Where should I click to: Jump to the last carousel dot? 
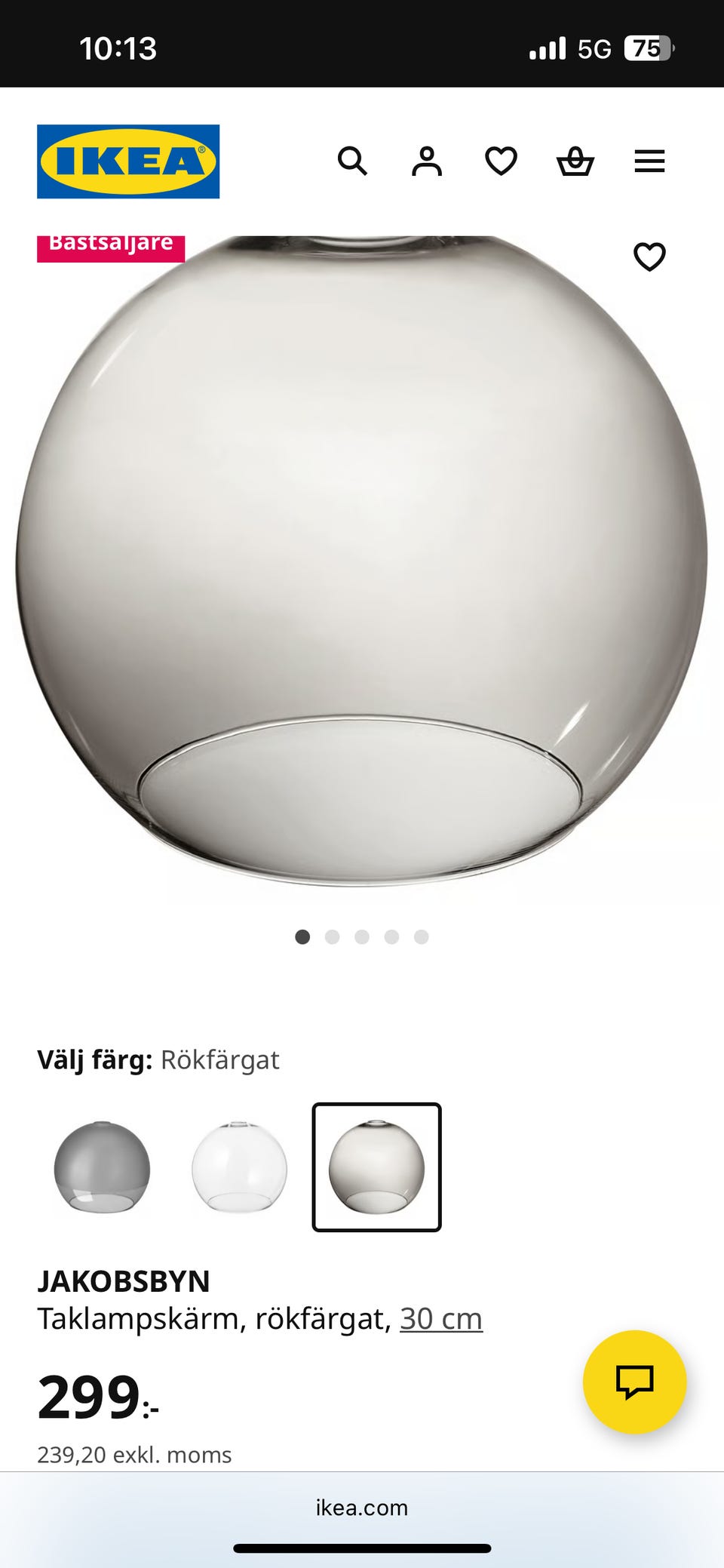[422, 936]
